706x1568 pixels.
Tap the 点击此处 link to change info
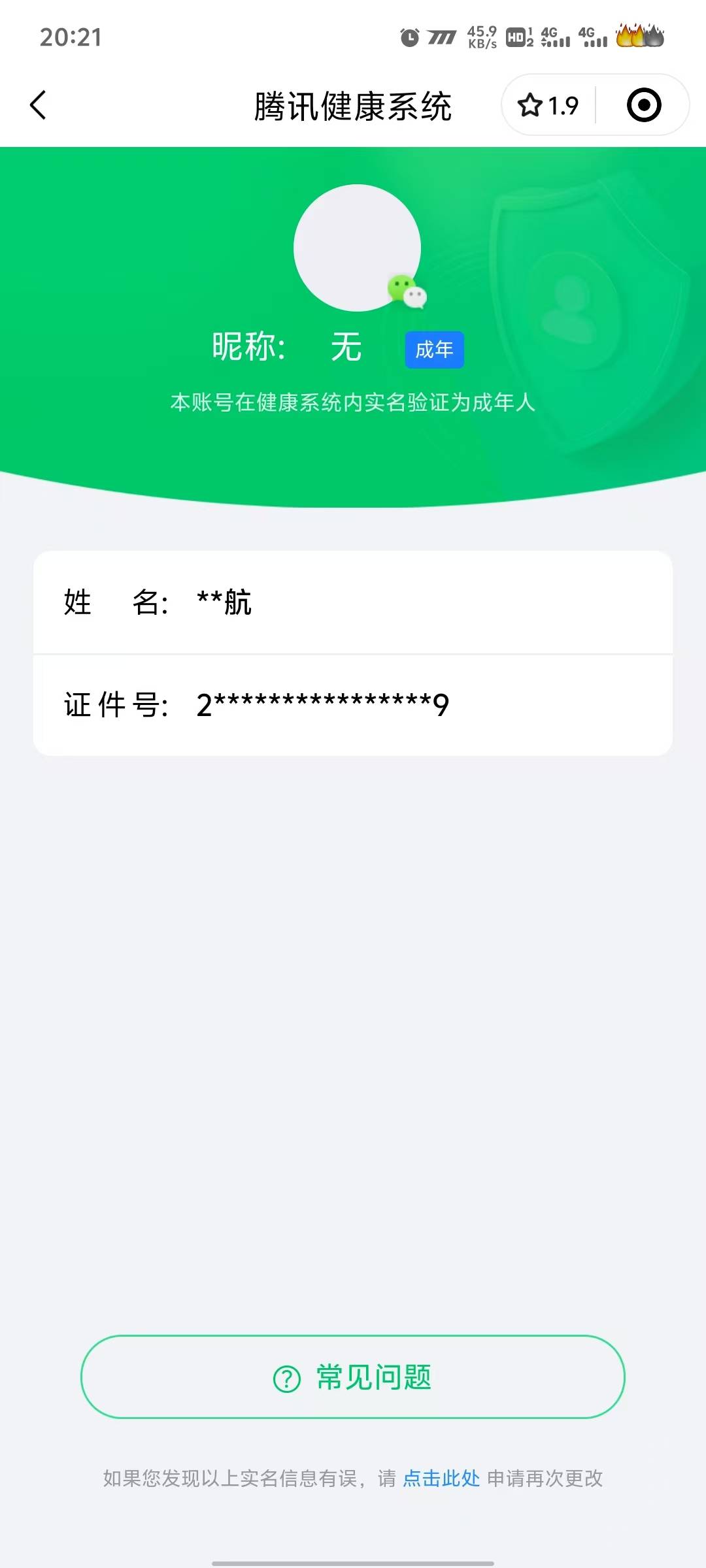[441, 1478]
